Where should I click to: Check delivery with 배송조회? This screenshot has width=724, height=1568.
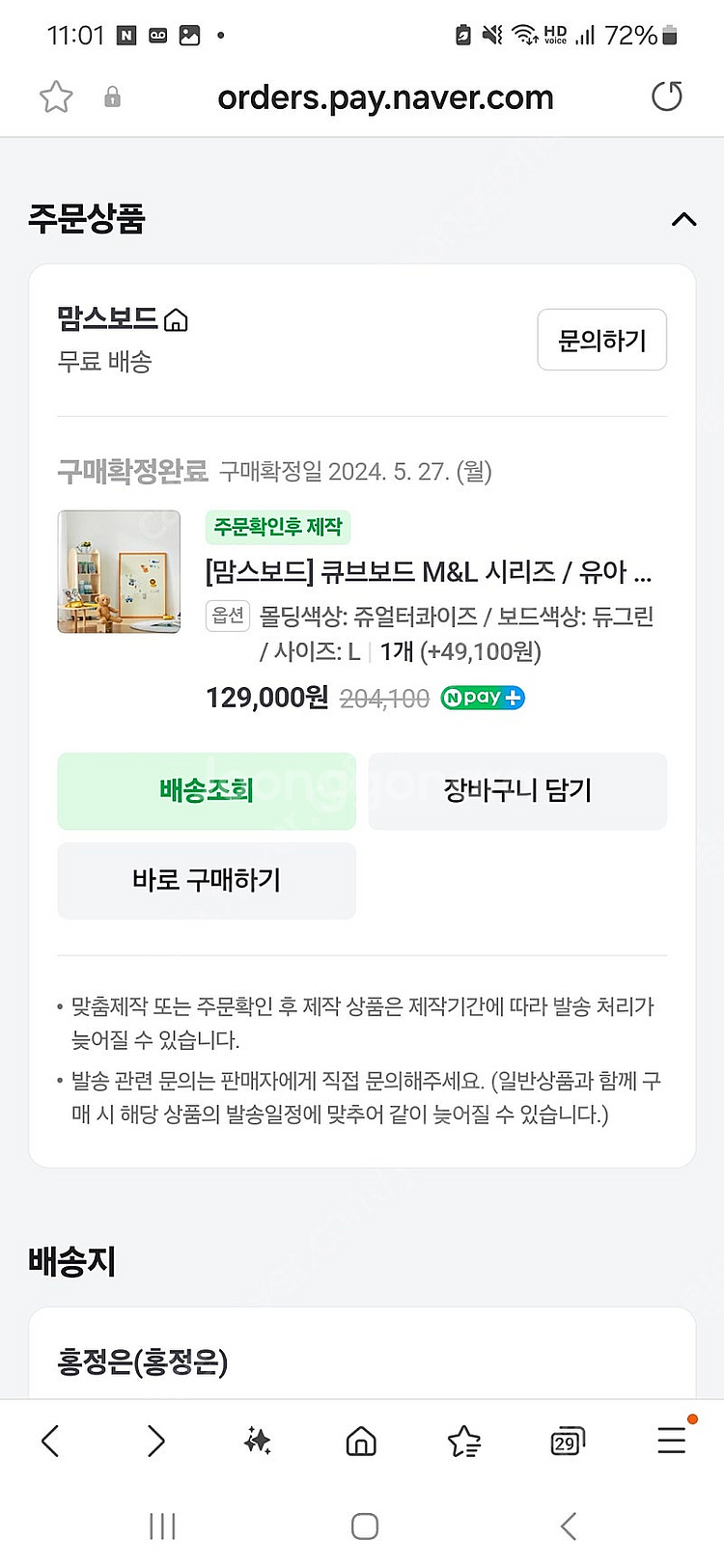207,791
